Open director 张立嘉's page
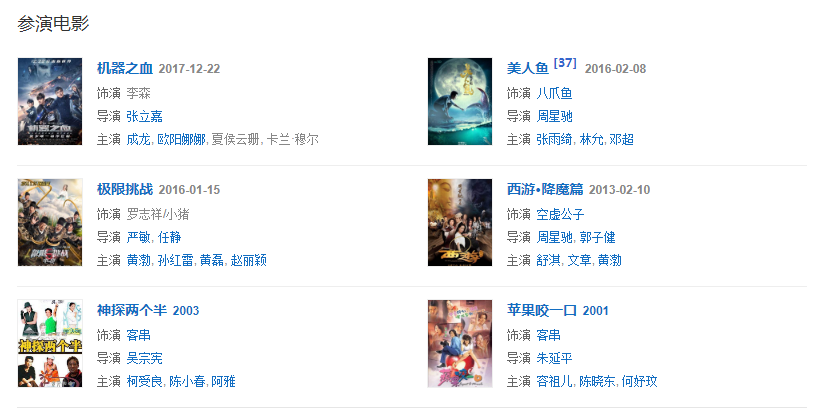Image resolution: width=823 pixels, height=413 pixels. 145,116
